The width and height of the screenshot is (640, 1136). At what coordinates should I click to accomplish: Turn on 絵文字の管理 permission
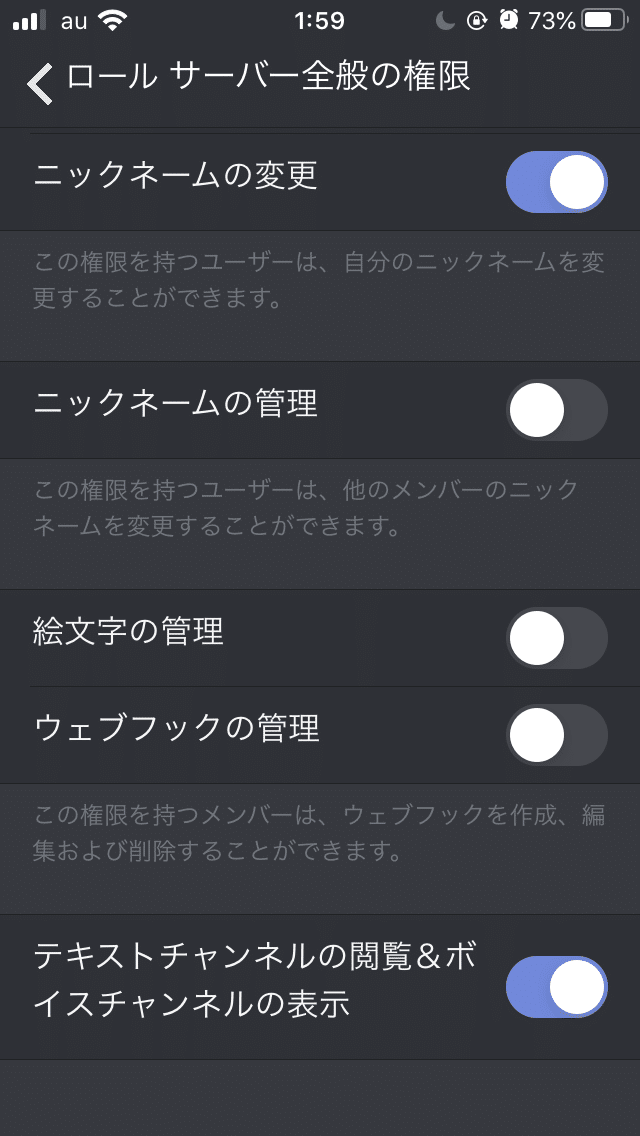pos(556,638)
